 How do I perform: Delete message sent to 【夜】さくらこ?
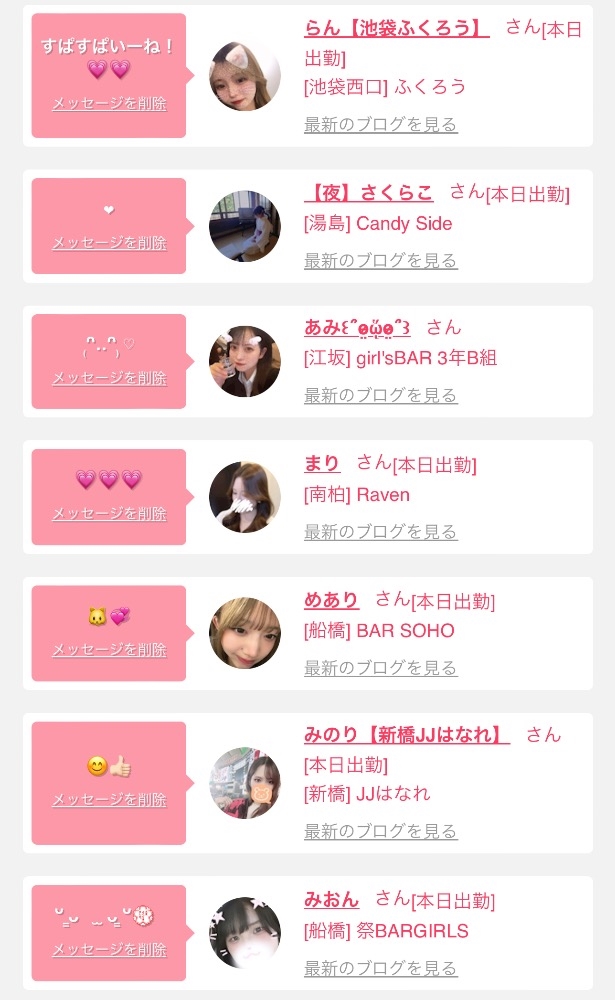(x=109, y=243)
